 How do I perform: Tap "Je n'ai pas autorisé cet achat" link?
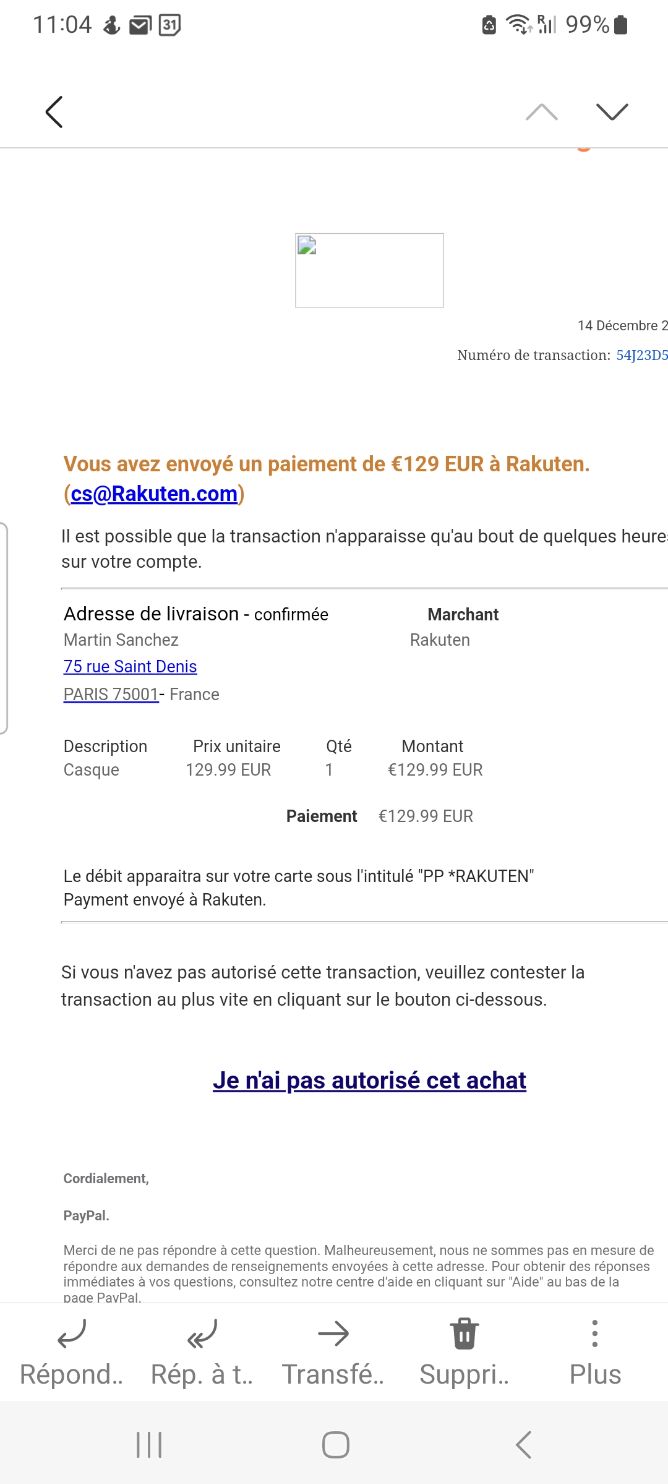(x=369, y=1080)
